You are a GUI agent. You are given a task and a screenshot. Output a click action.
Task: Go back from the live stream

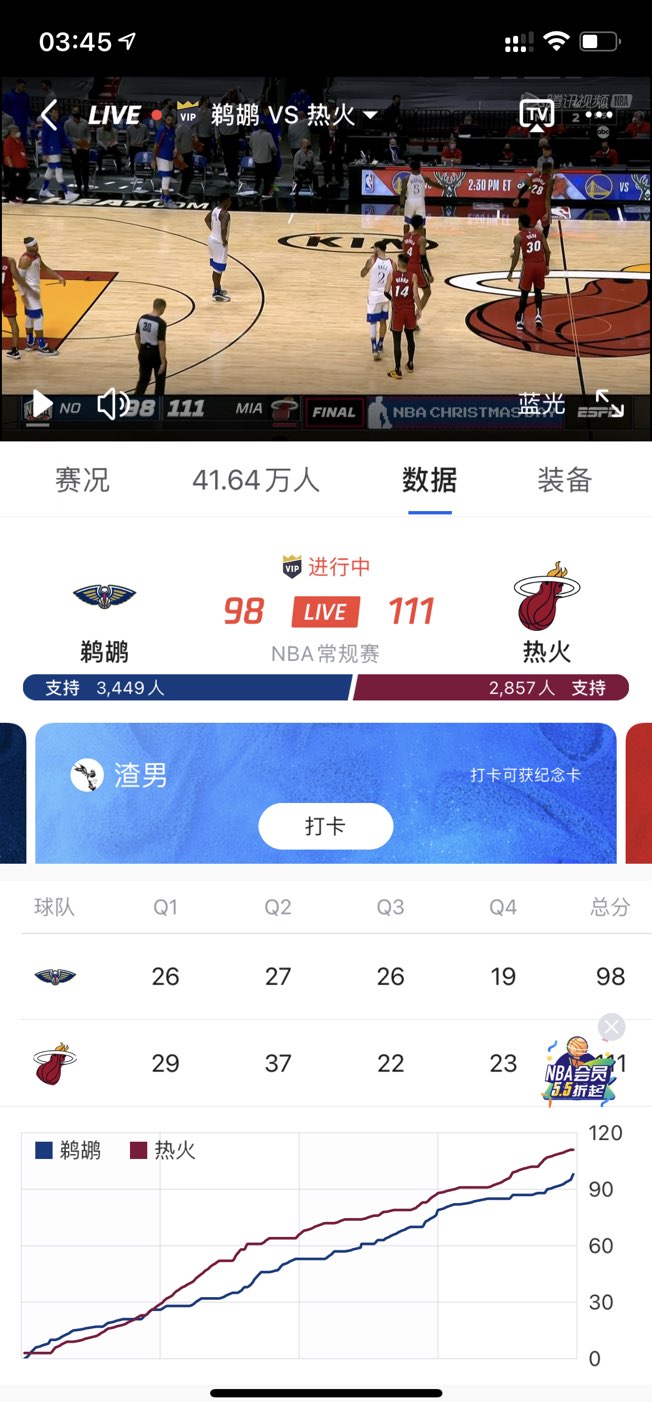[48, 115]
